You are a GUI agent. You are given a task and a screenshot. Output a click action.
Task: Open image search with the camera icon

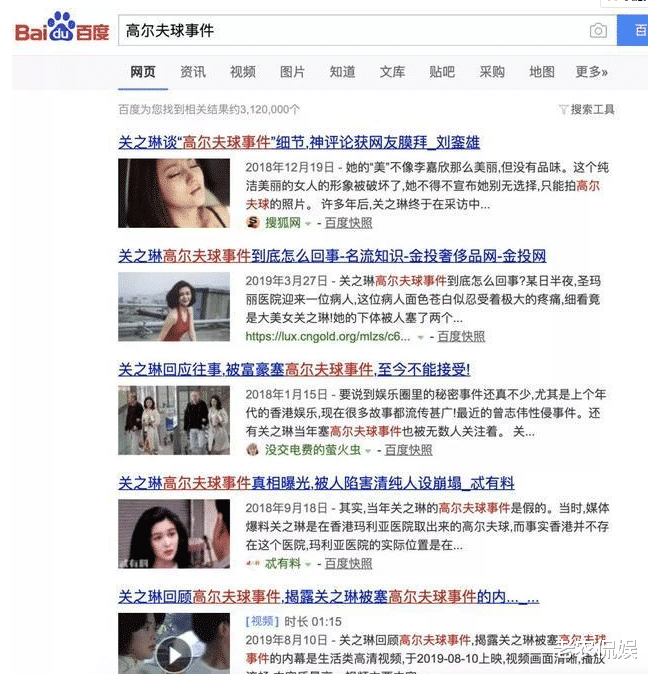pos(598,31)
